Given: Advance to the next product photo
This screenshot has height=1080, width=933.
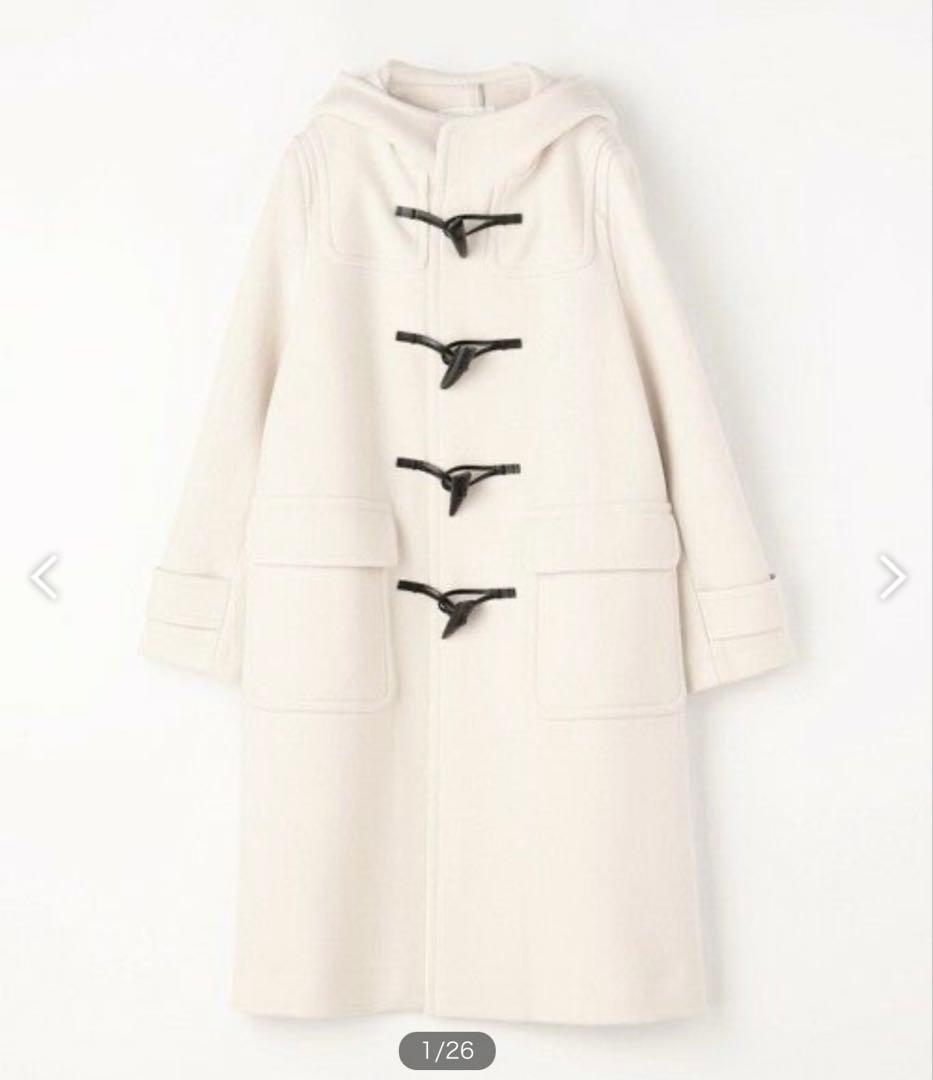Looking at the screenshot, I should pyautogui.click(x=891, y=577).
